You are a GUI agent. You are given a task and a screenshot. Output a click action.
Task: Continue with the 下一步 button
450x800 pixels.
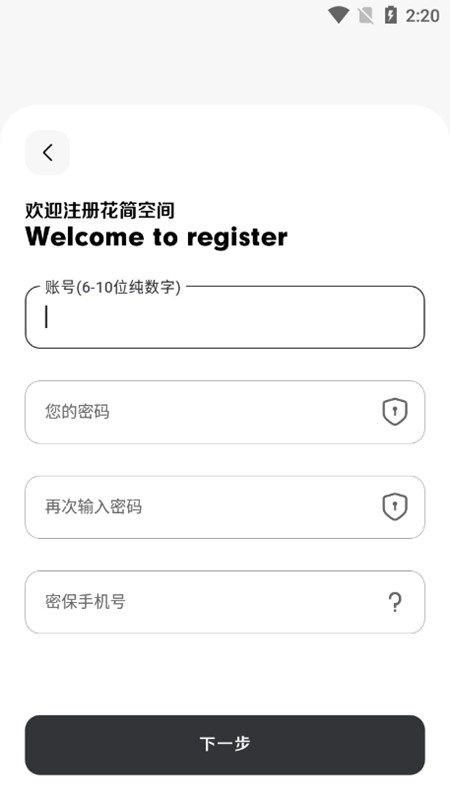click(x=225, y=744)
